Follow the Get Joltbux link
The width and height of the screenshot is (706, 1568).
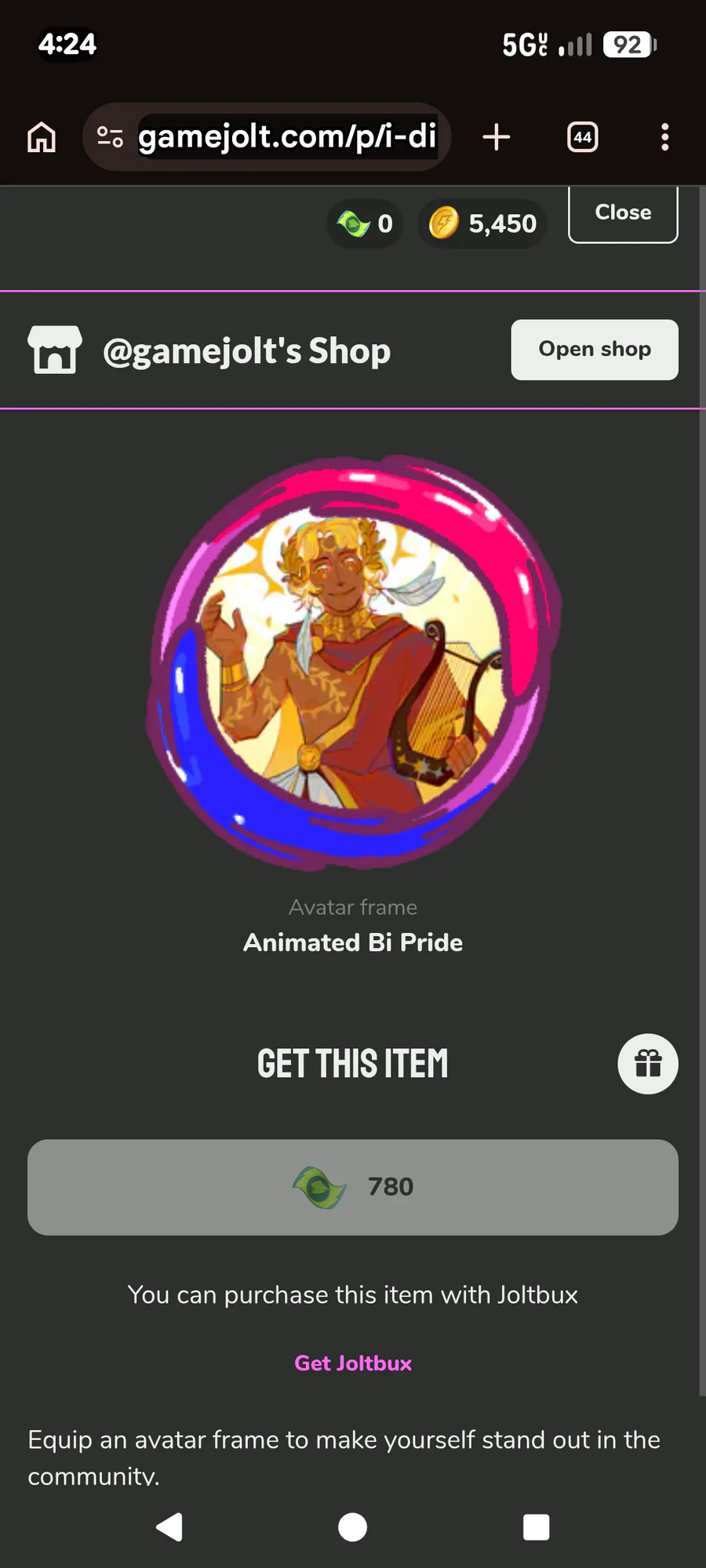pyautogui.click(x=353, y=1363)
